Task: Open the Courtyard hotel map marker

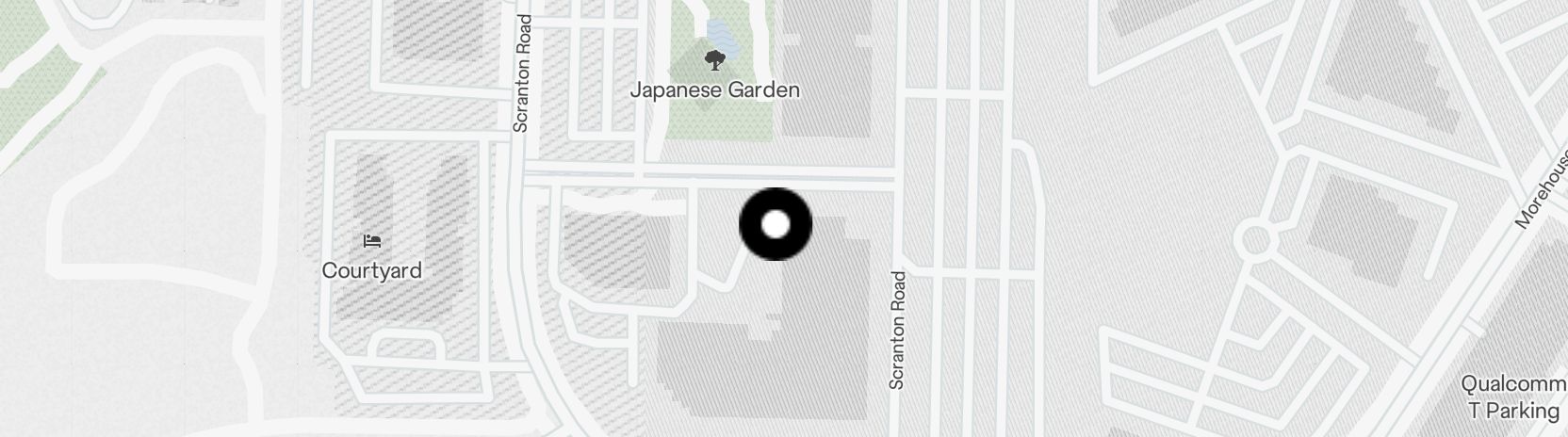Action: (x=372, y=241)
